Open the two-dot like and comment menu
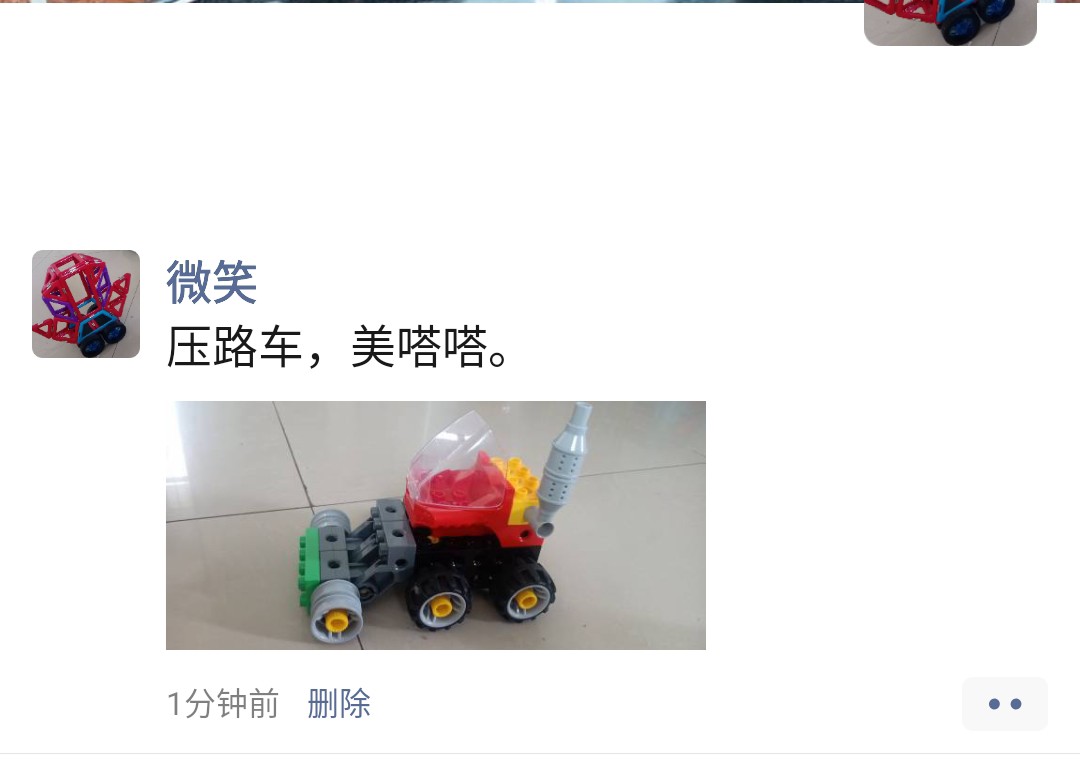Viewport: 1080px width, 770px height. (x=1004, y=704)
